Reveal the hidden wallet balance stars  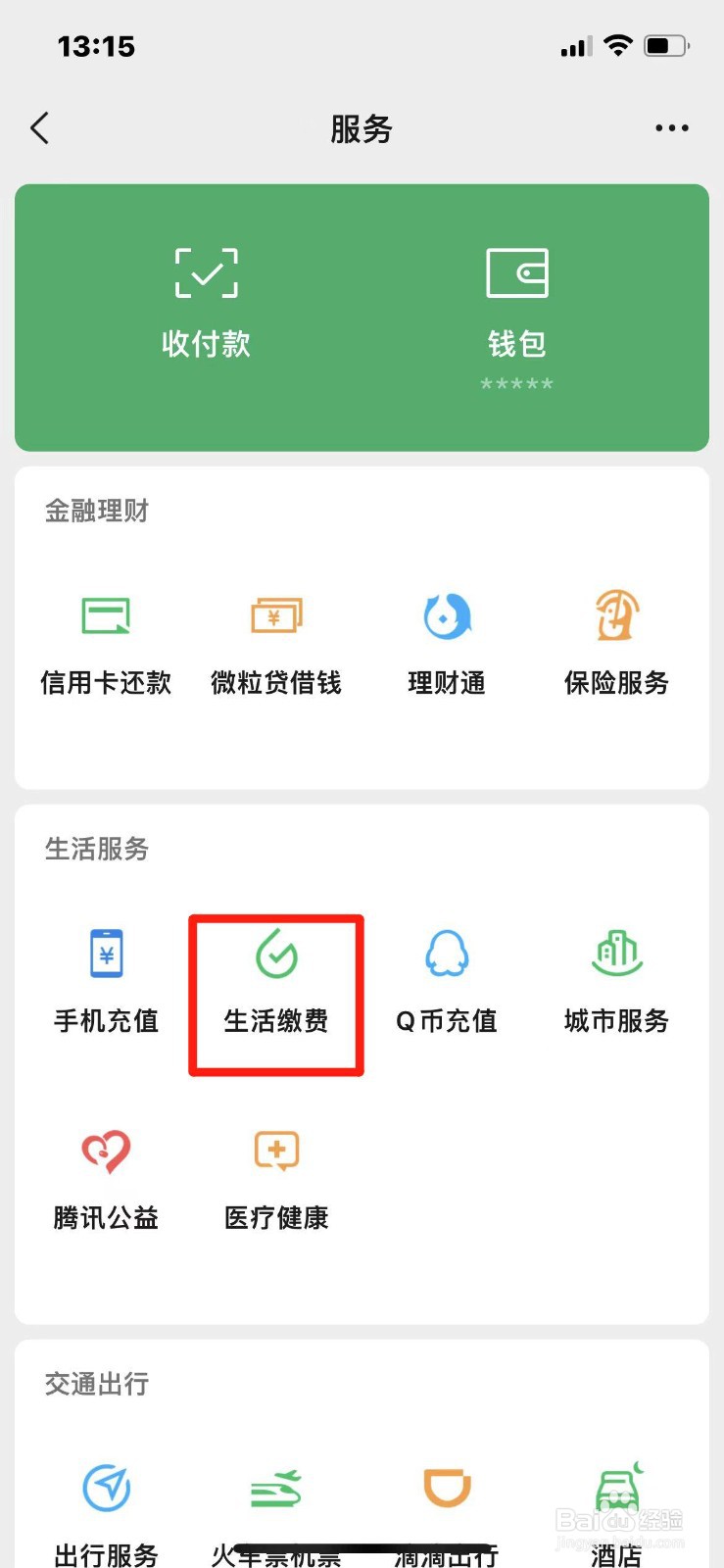[516, 384]
